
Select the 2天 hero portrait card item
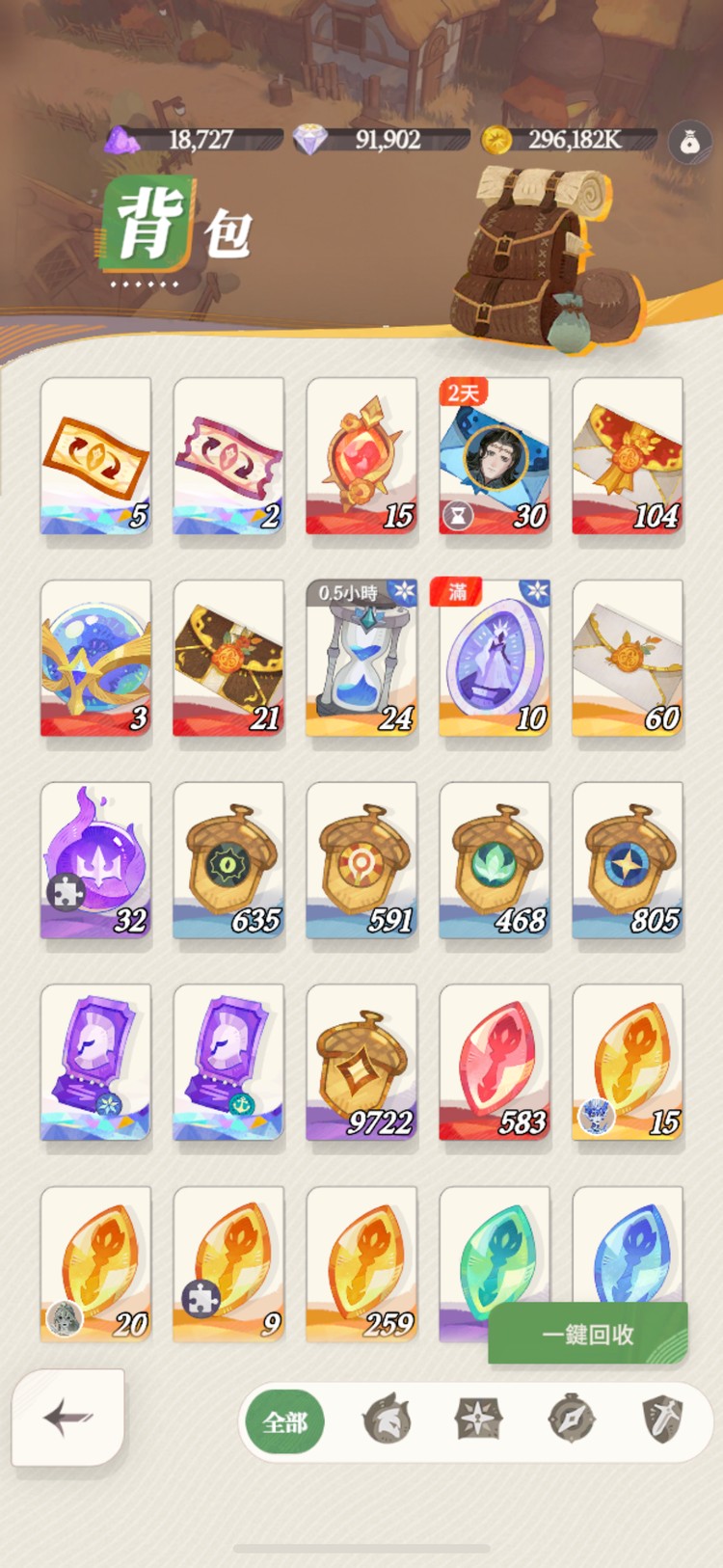pyautogui.click(x=495, y=456)
